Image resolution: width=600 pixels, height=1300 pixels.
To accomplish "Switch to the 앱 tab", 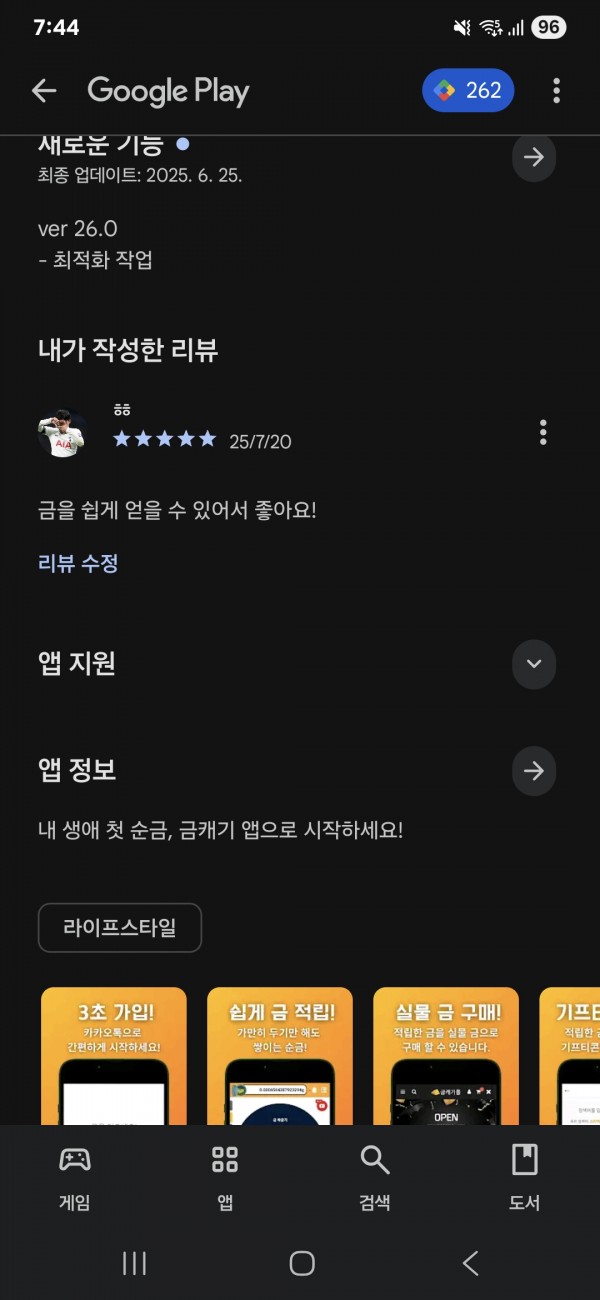I will tap(225, 1177).
